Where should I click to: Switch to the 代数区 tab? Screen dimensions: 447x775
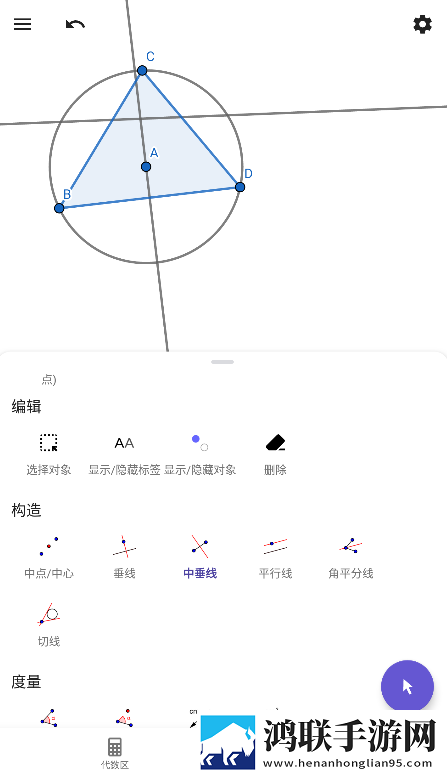[115, 753]
